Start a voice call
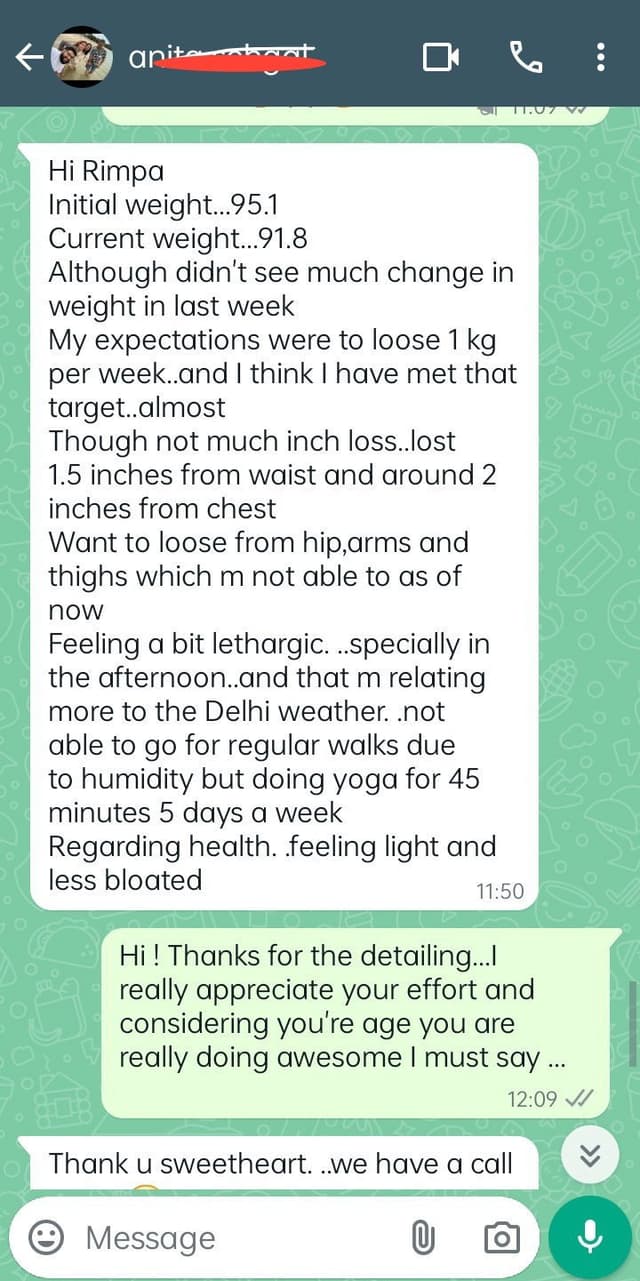This screenshot has height=1281, width=640. (525, 57)
